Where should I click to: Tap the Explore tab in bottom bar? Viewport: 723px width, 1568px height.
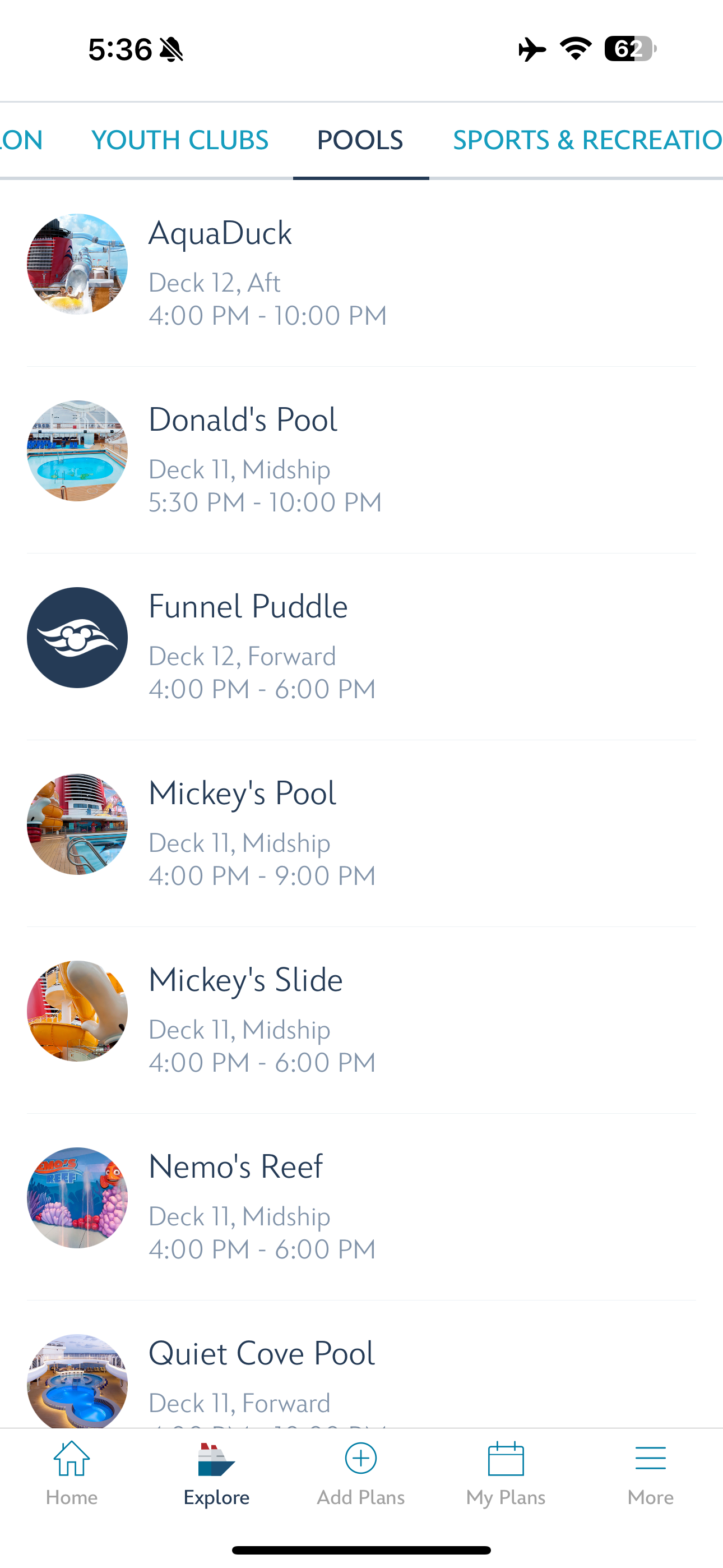coord(217,1473)
